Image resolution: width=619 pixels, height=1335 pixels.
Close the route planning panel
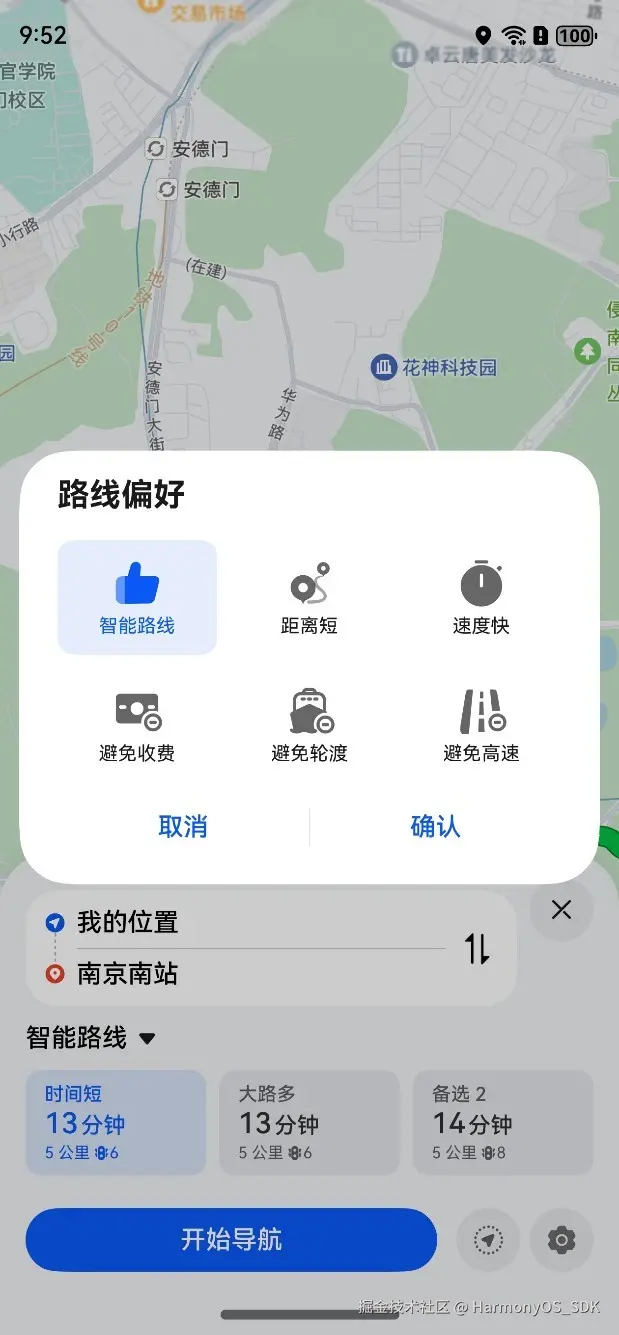click(561, 910)
